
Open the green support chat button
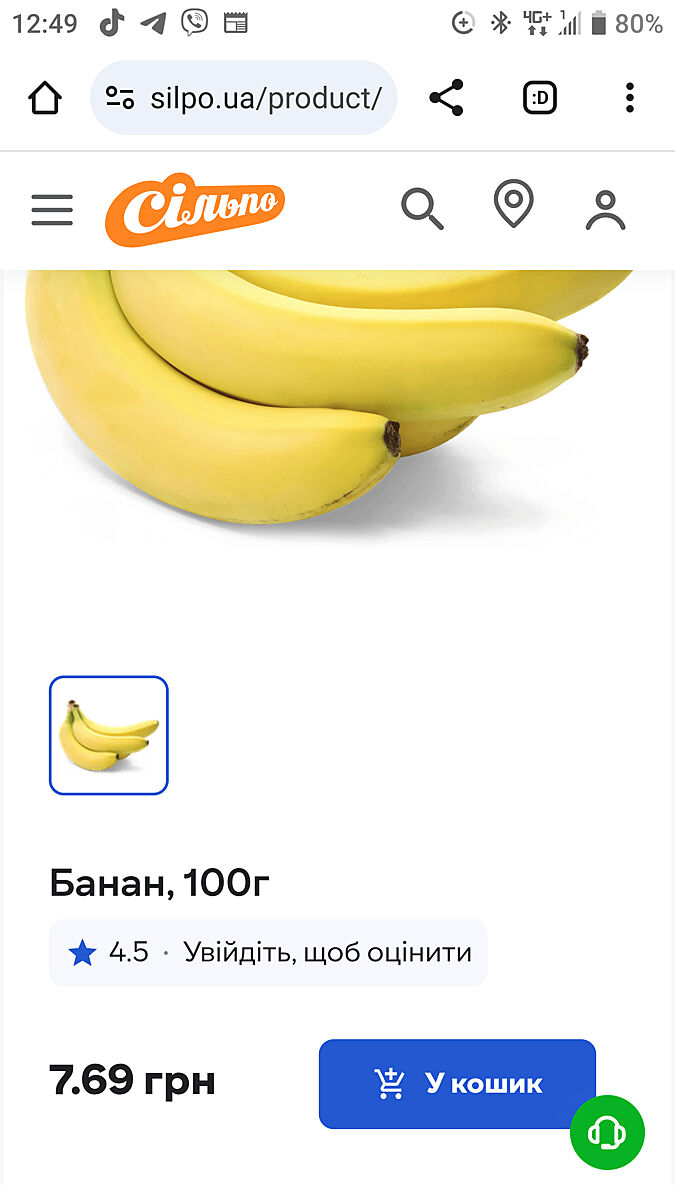click(x=607, y=1133)
